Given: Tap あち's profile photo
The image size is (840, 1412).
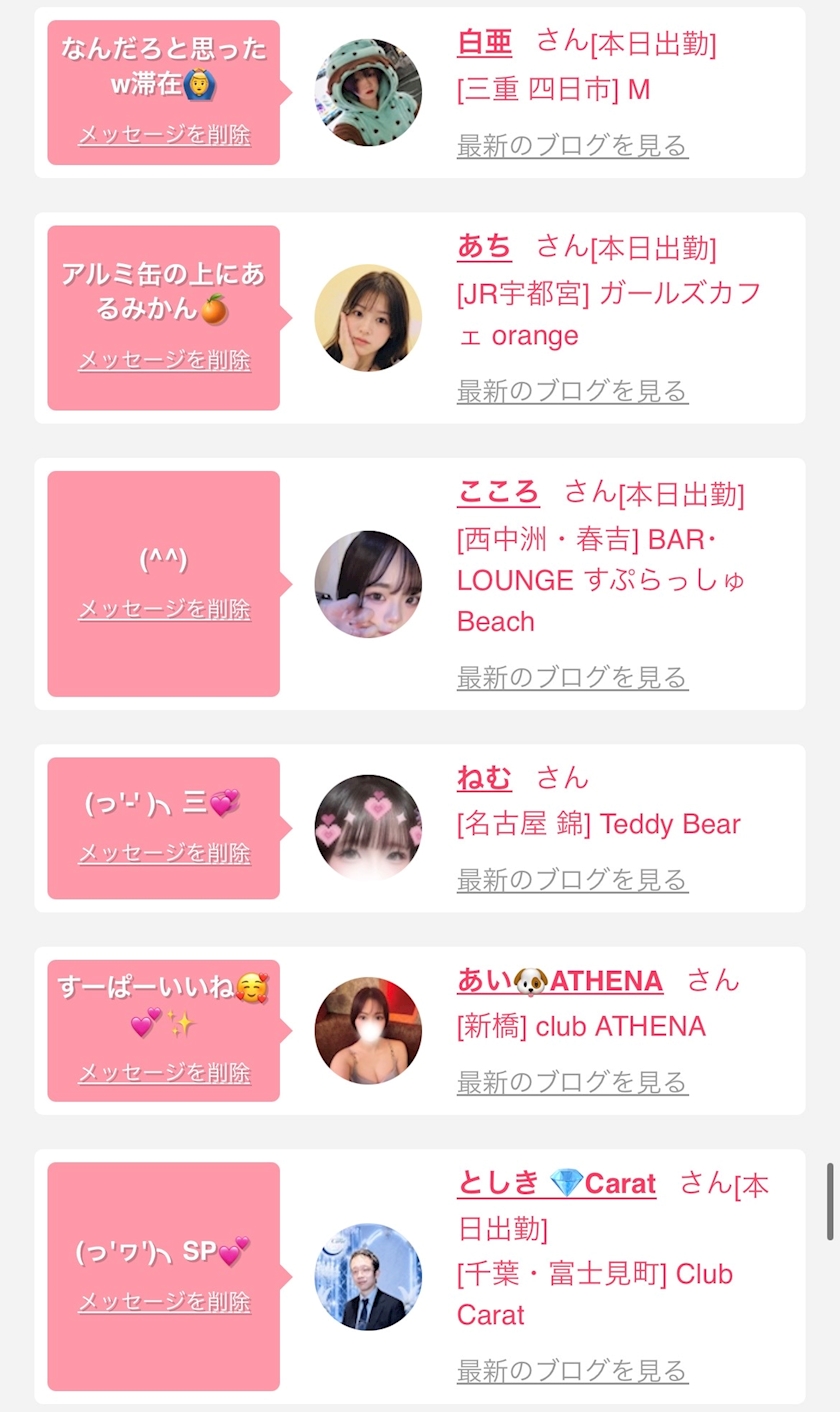Looking at the screenshot, I should point(368,318).
